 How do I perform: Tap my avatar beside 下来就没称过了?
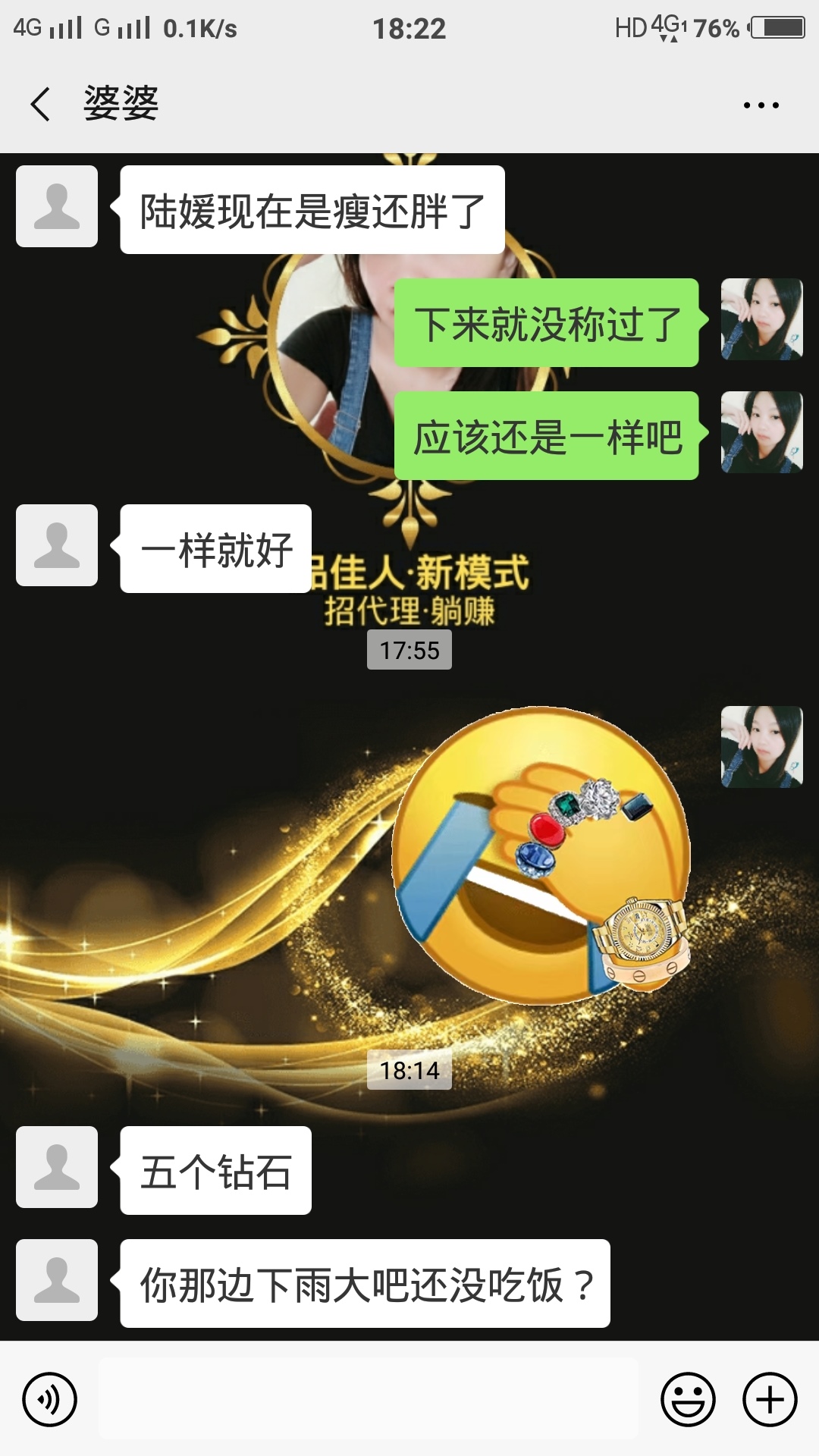click(761, 319)
